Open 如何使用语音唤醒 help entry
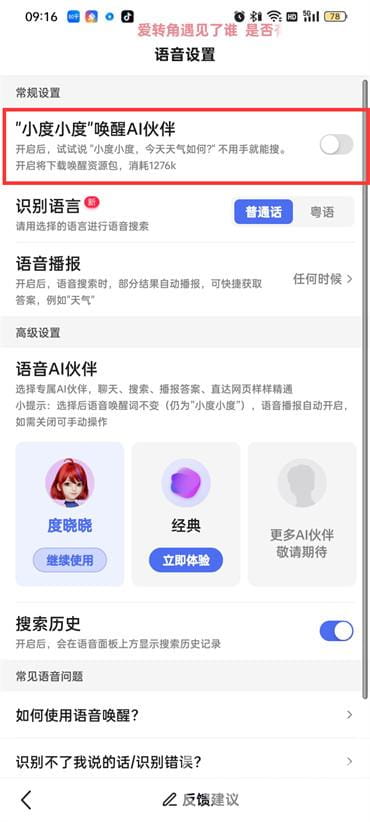Viewport: 370px width, 822px height. pos(185,715)
